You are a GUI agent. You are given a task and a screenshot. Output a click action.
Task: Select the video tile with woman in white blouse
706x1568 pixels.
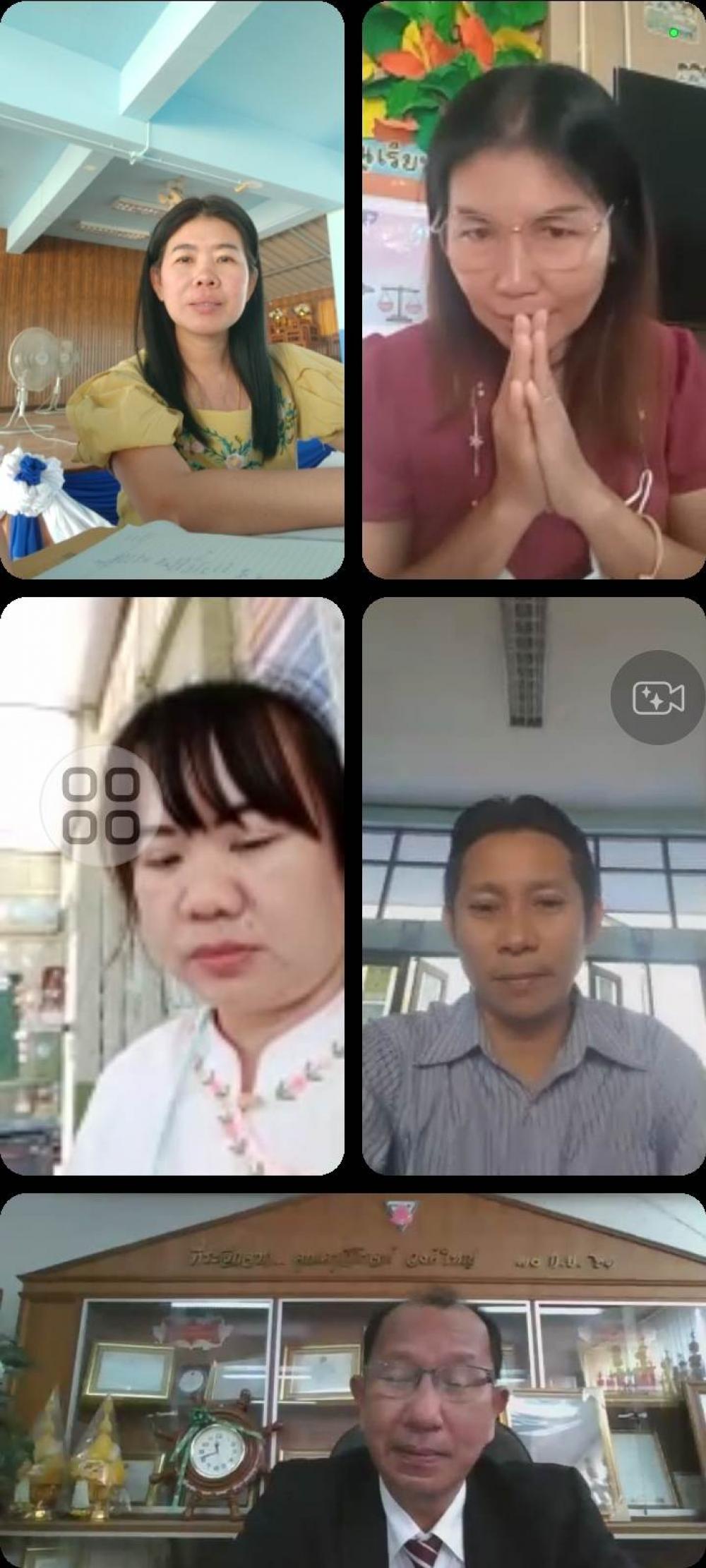(172, 886)
